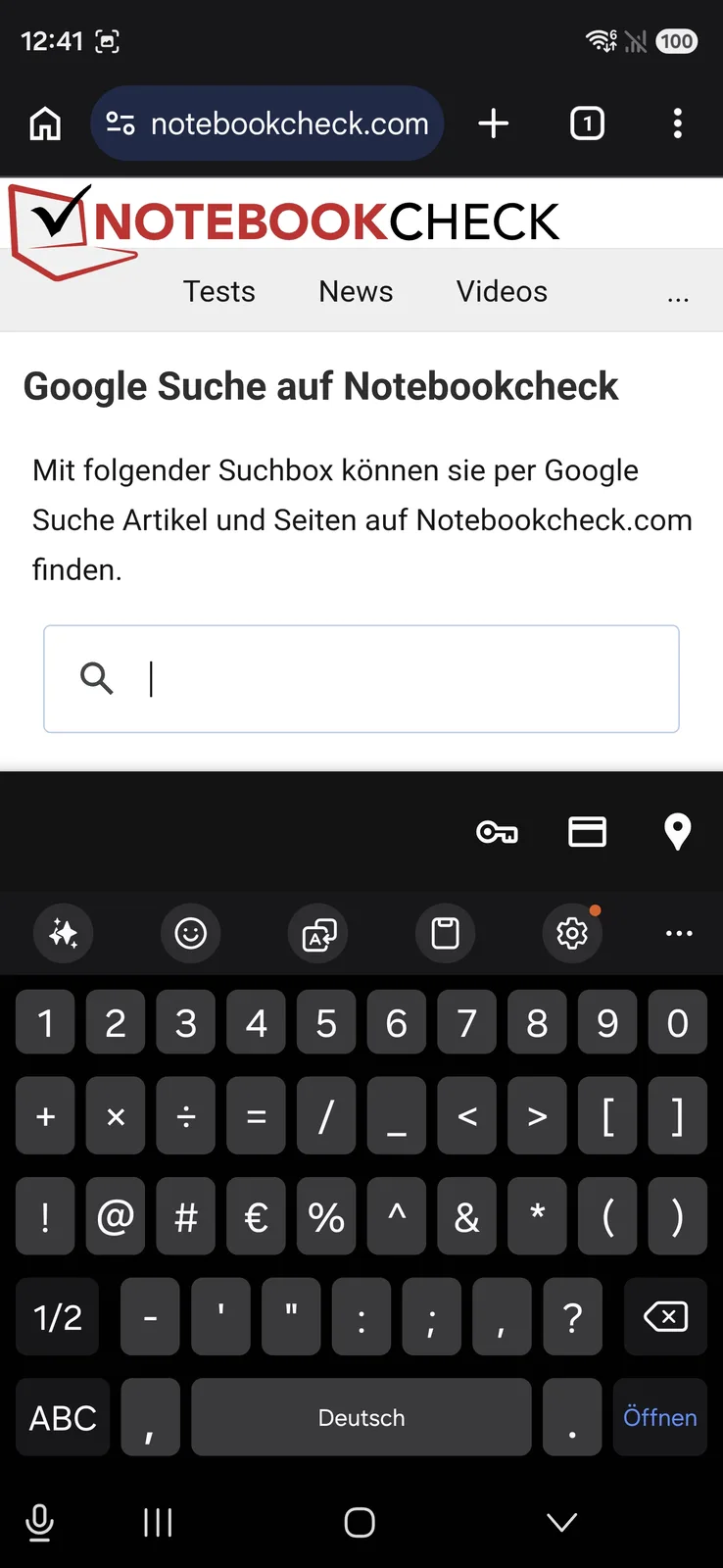The image size is (723, 1568).
Task: Focus the Google search box
Action: tap(392, 678)
